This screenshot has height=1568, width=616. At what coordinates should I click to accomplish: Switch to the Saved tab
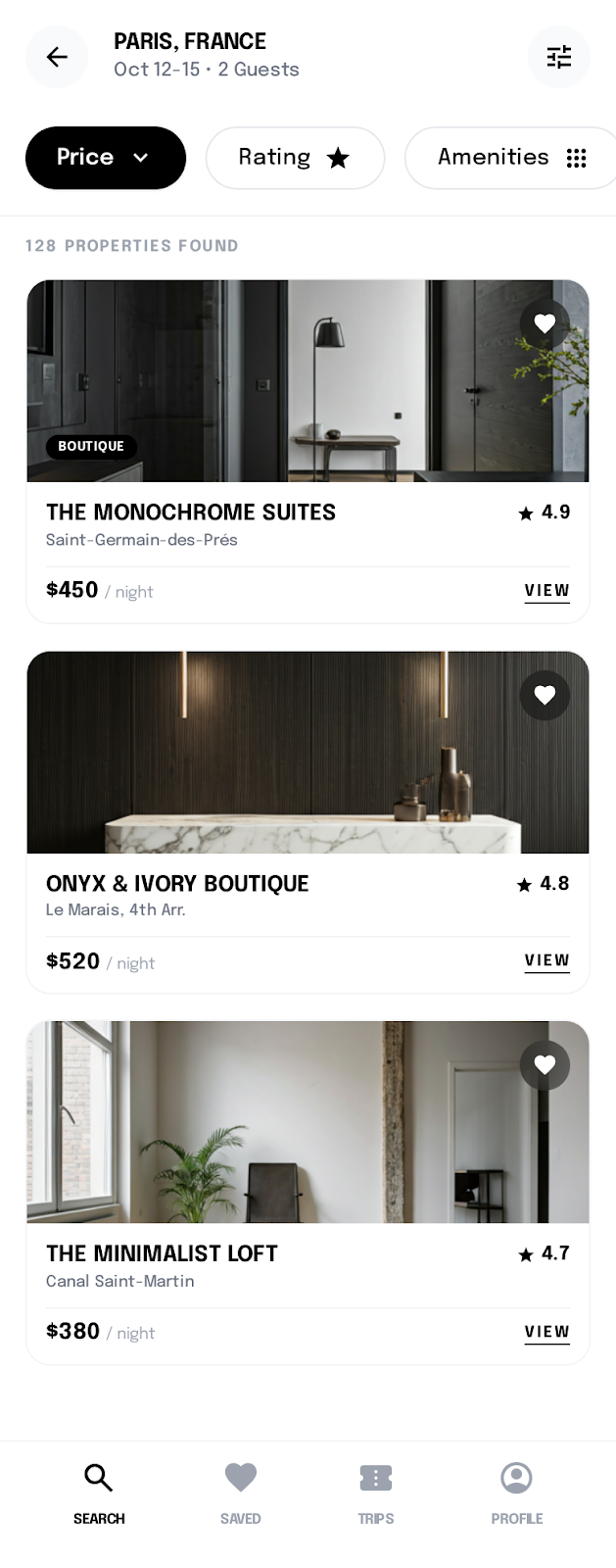(x=240, y=1493)
